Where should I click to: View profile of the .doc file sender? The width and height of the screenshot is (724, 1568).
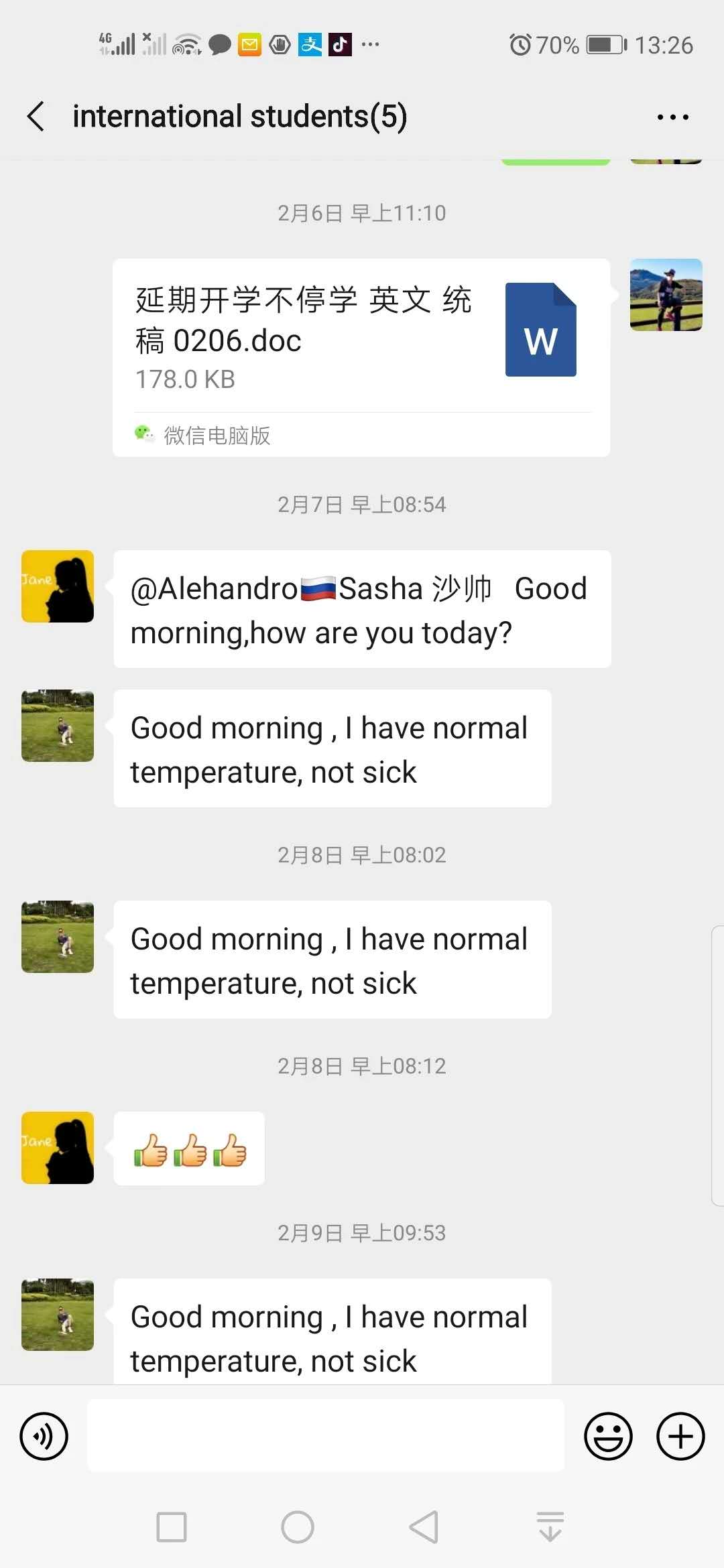[x=666, y=295]
